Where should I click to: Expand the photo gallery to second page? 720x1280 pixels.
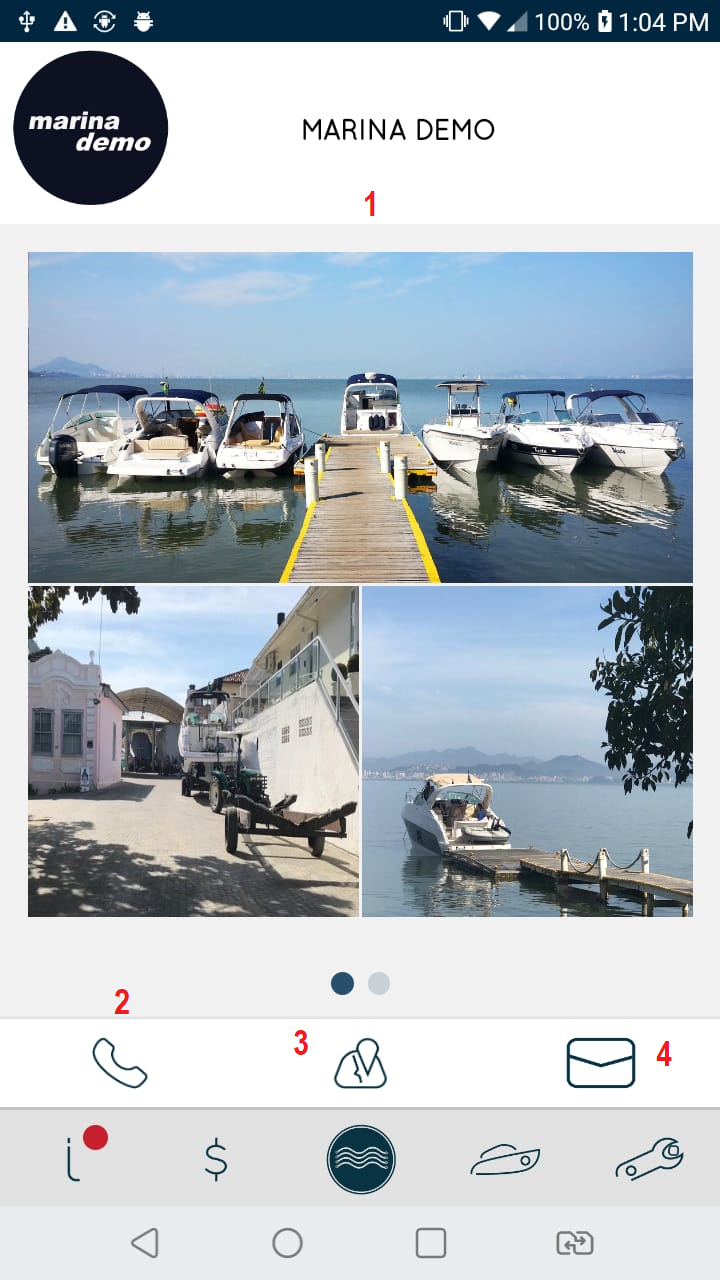pyautogui.click(x=379, y=984)
